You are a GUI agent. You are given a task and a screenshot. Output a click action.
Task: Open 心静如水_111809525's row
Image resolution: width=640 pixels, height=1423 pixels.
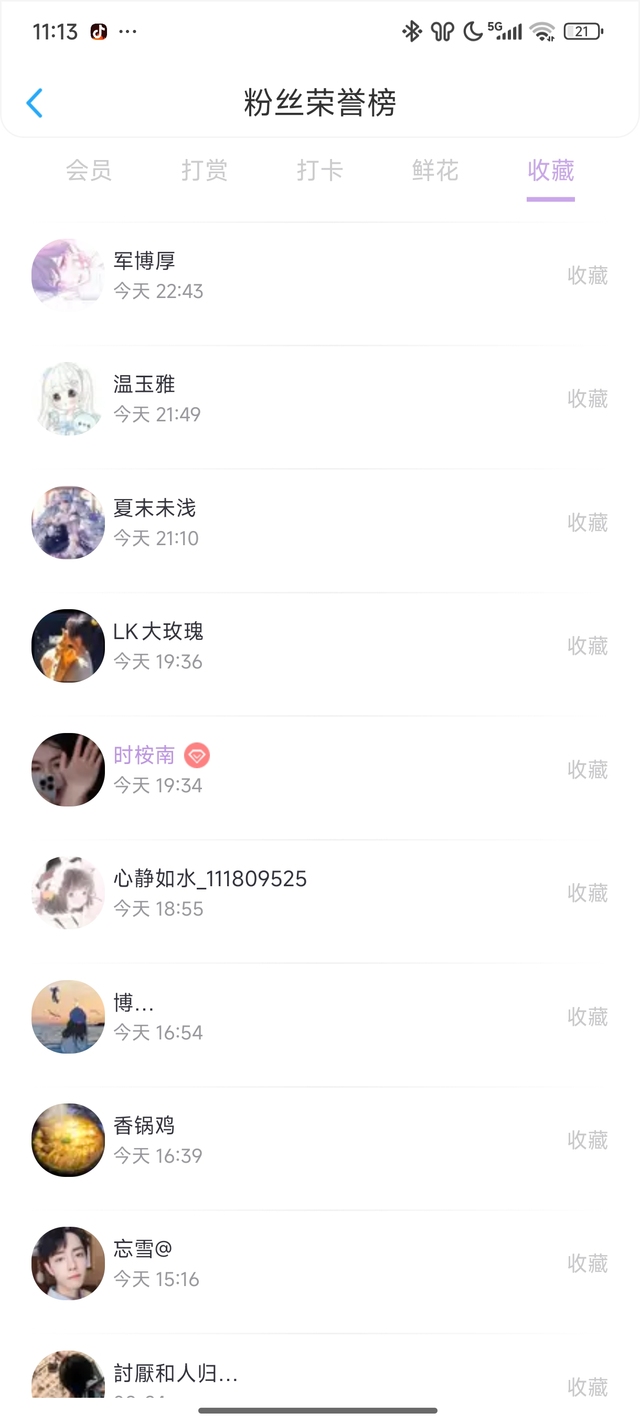click(320, 893)
